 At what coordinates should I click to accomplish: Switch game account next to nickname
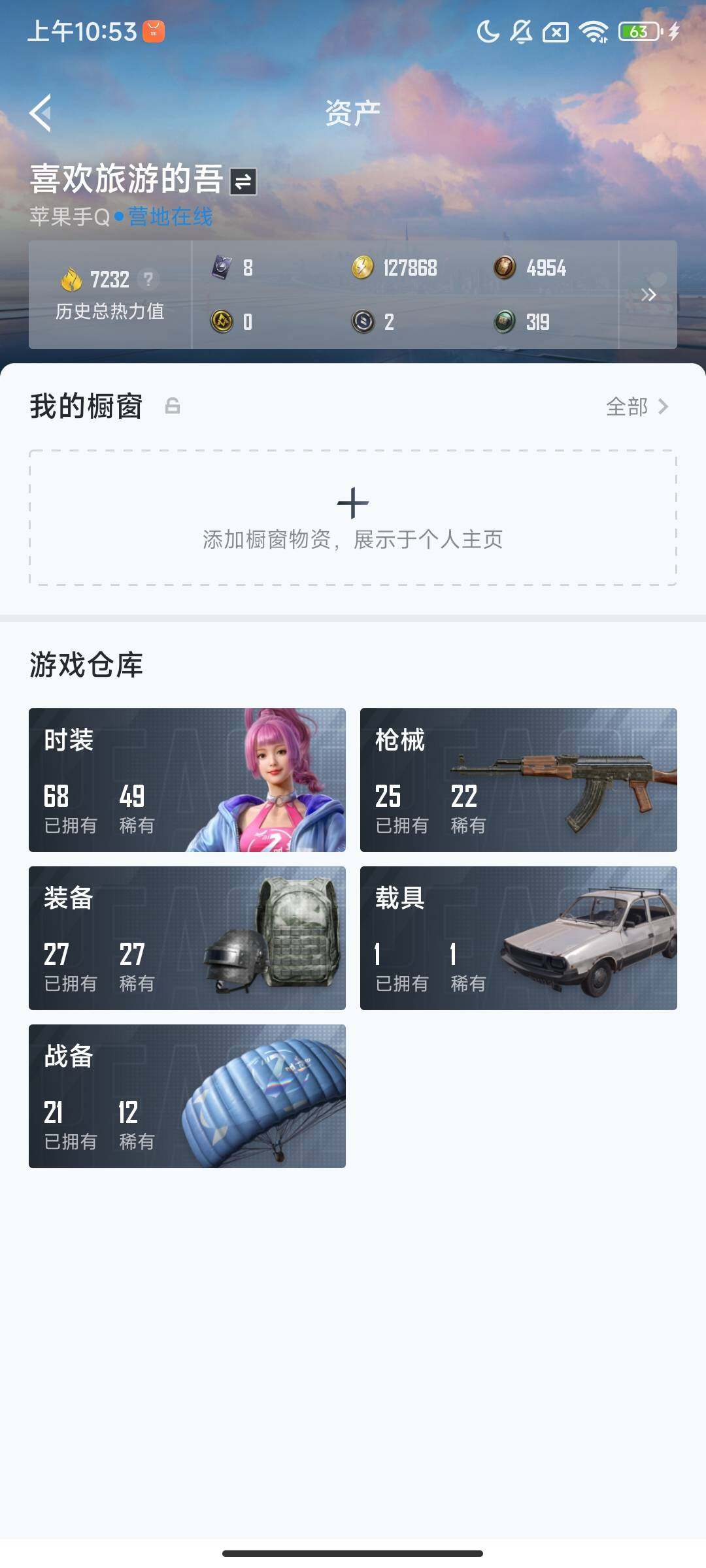[243, 182]
